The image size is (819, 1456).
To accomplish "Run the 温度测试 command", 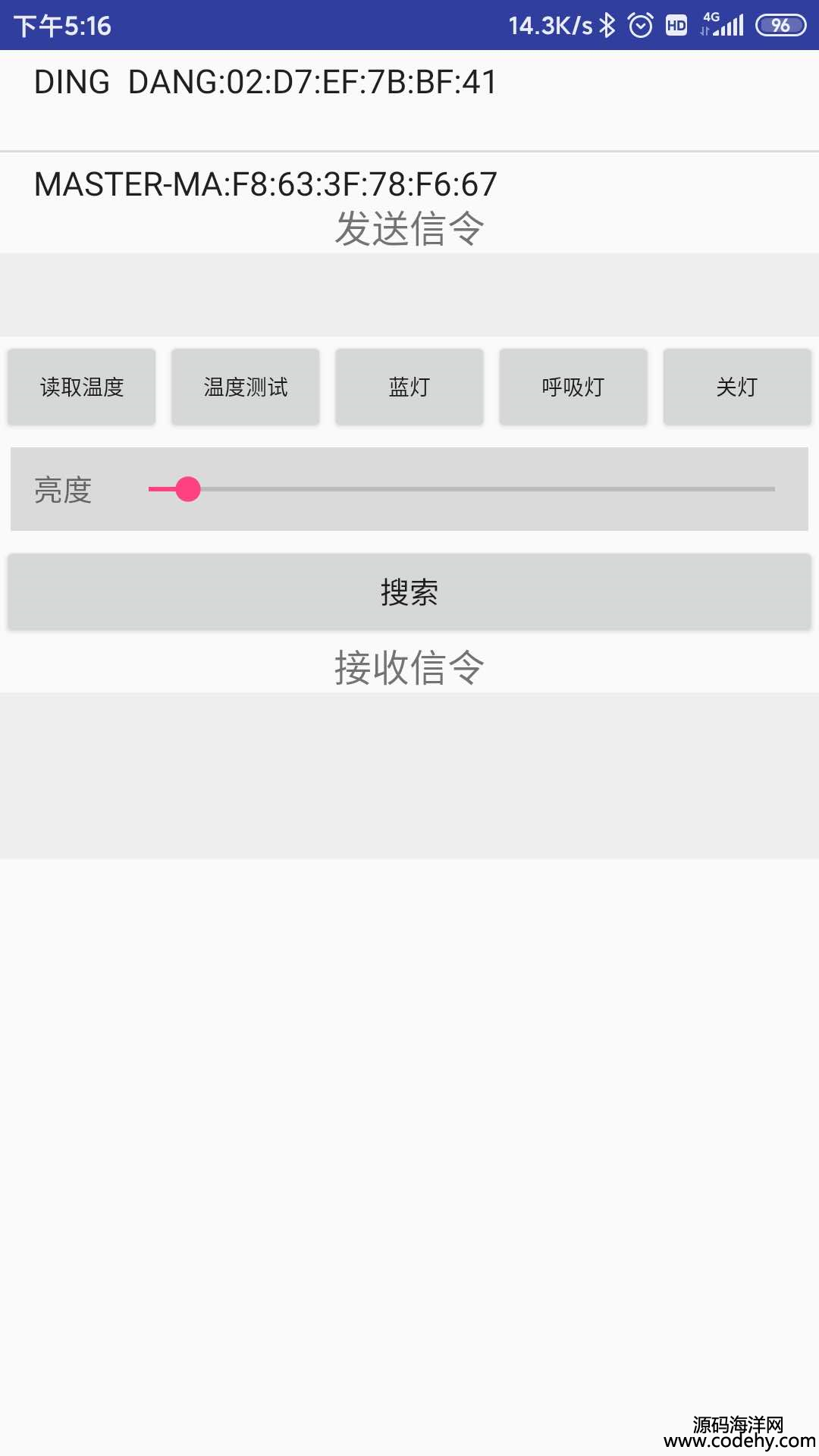I will pyautogui.click(x=246, y=387).
